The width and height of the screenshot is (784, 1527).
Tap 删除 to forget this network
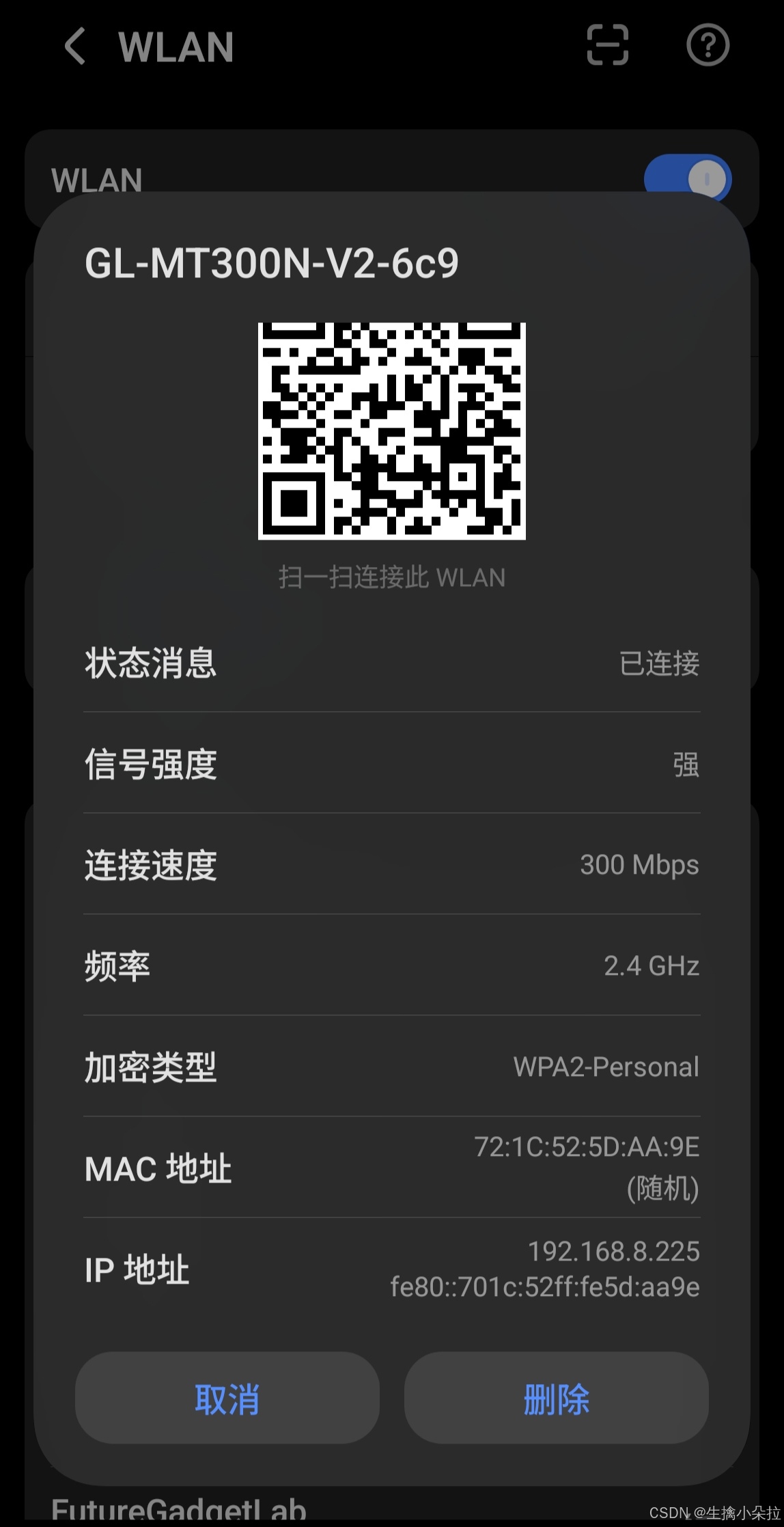tap(556, 1398)
